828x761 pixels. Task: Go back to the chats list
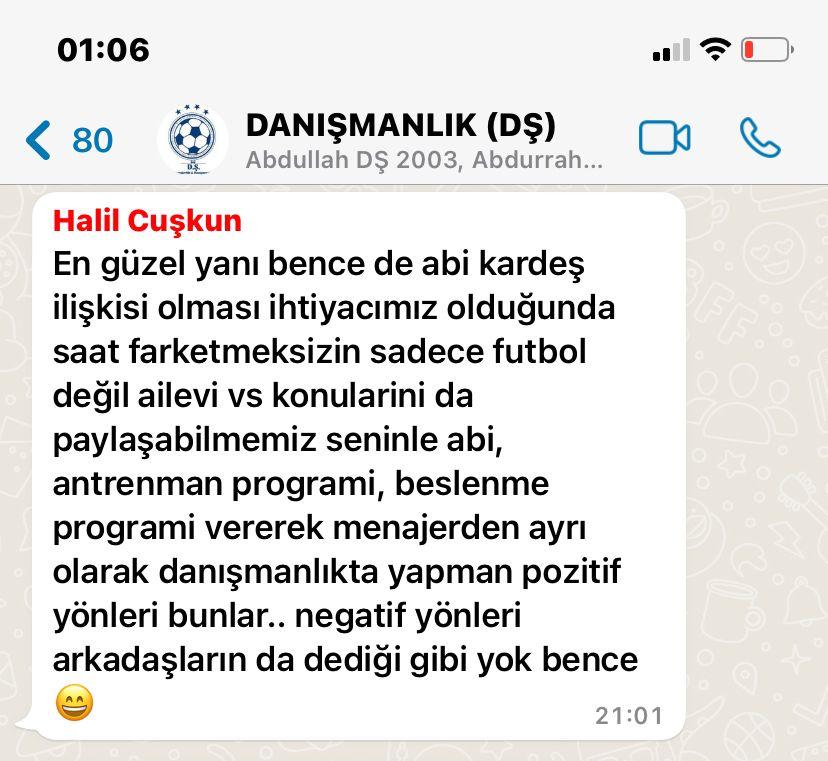pyautogui.click(x=68, y=140)
